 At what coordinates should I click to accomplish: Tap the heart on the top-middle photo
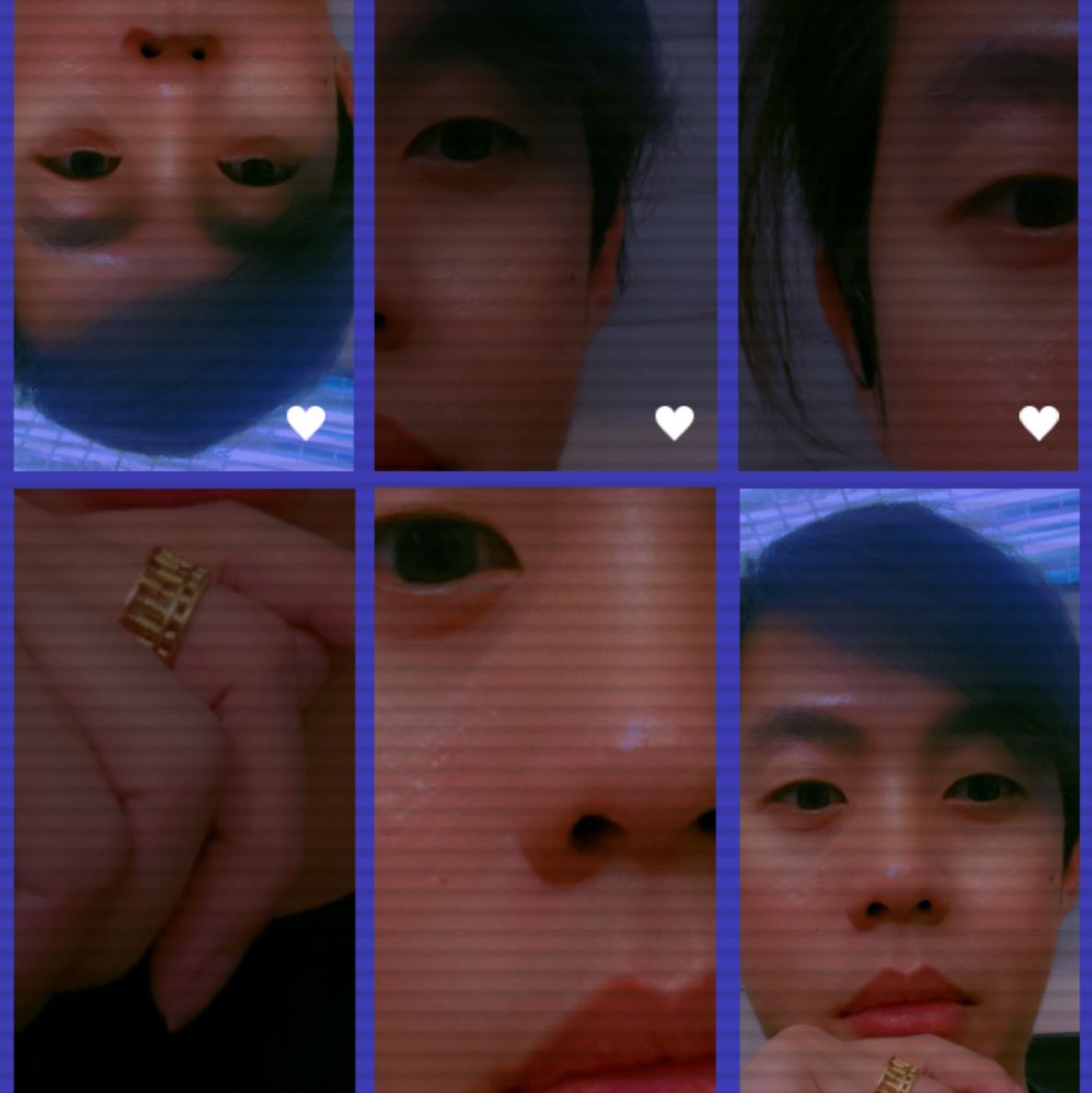coord(674,423)
